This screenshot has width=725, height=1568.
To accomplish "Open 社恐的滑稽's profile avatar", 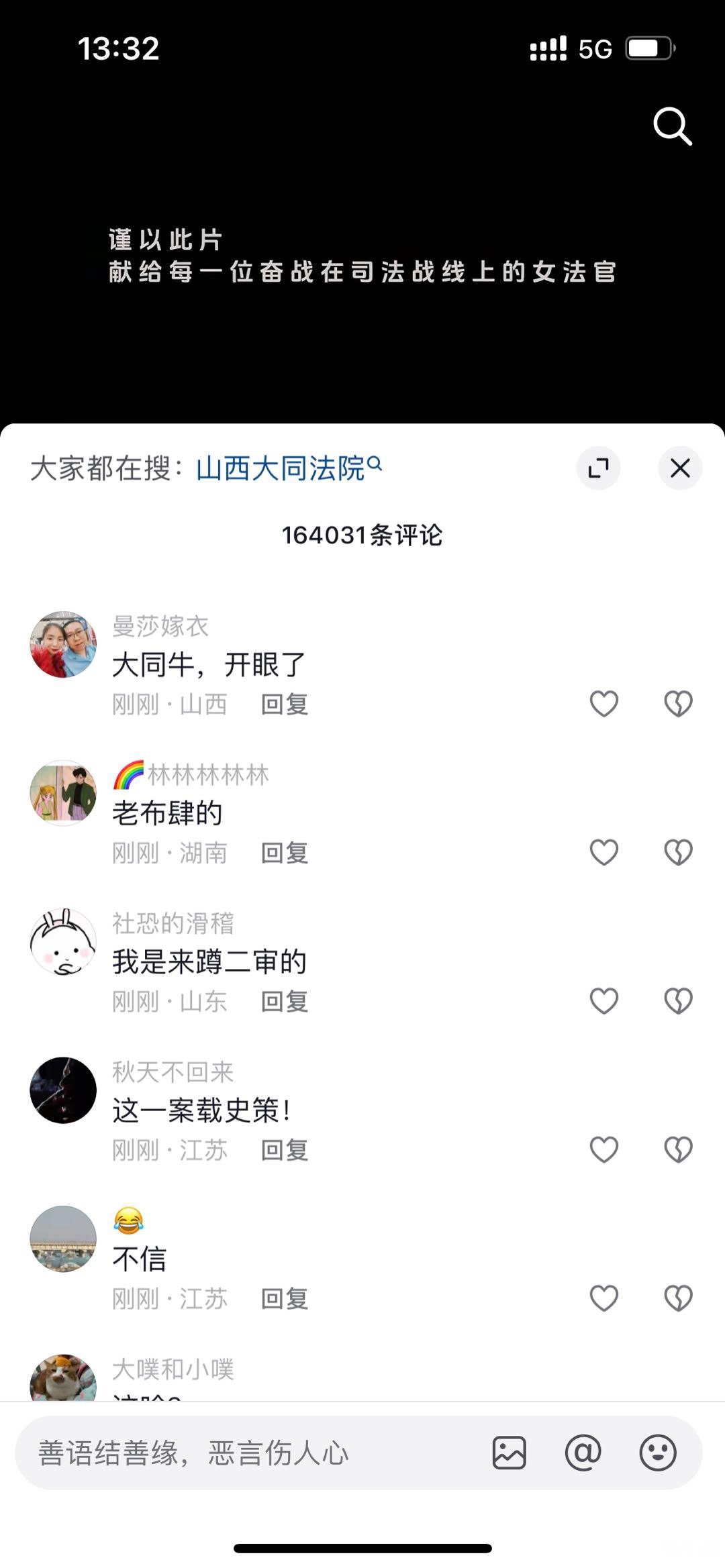I will pos(63,941).
